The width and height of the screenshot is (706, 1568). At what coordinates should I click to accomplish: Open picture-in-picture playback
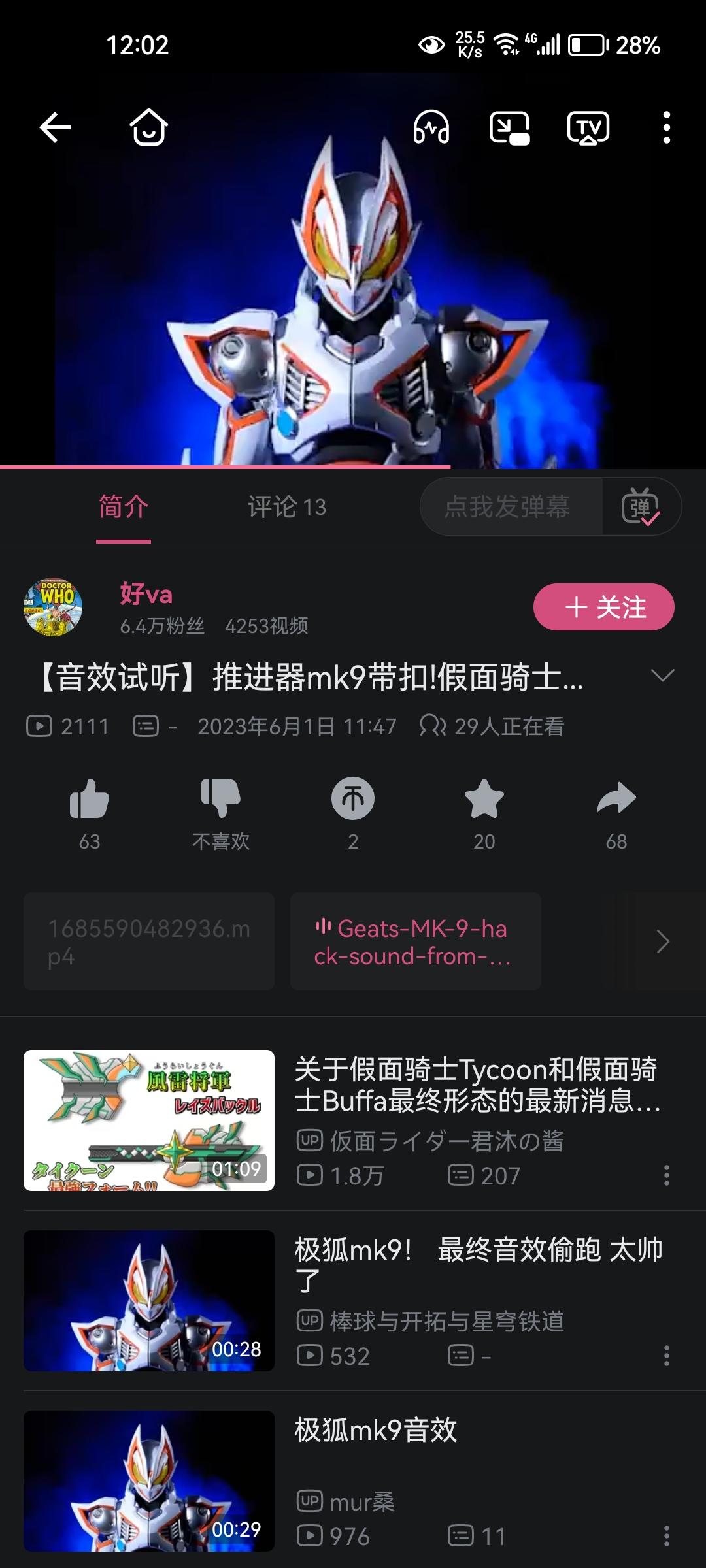pyautogui.click(x=509, y=129)
